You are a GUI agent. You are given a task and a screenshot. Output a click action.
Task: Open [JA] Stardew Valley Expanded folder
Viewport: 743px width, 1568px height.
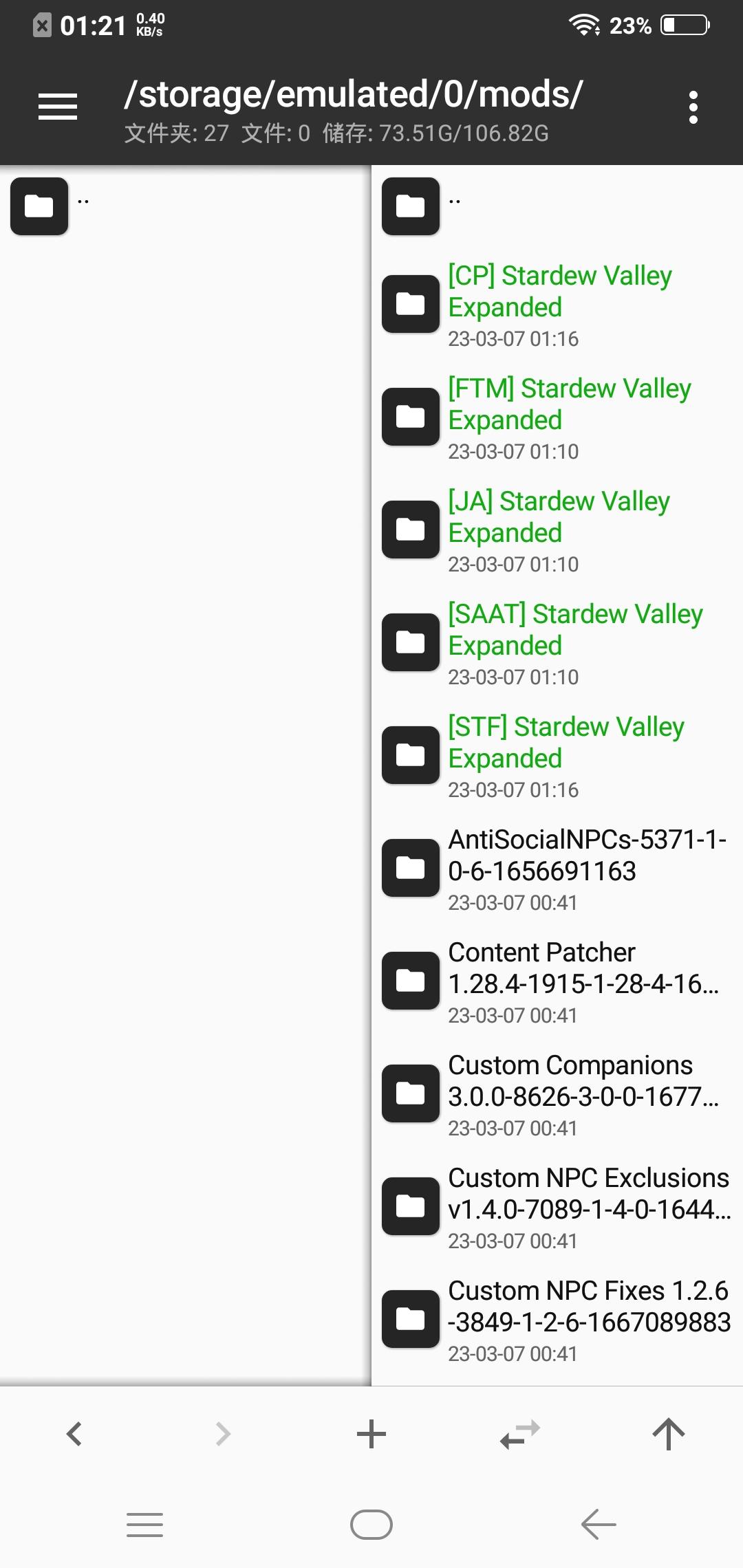[x=557, y=530]
